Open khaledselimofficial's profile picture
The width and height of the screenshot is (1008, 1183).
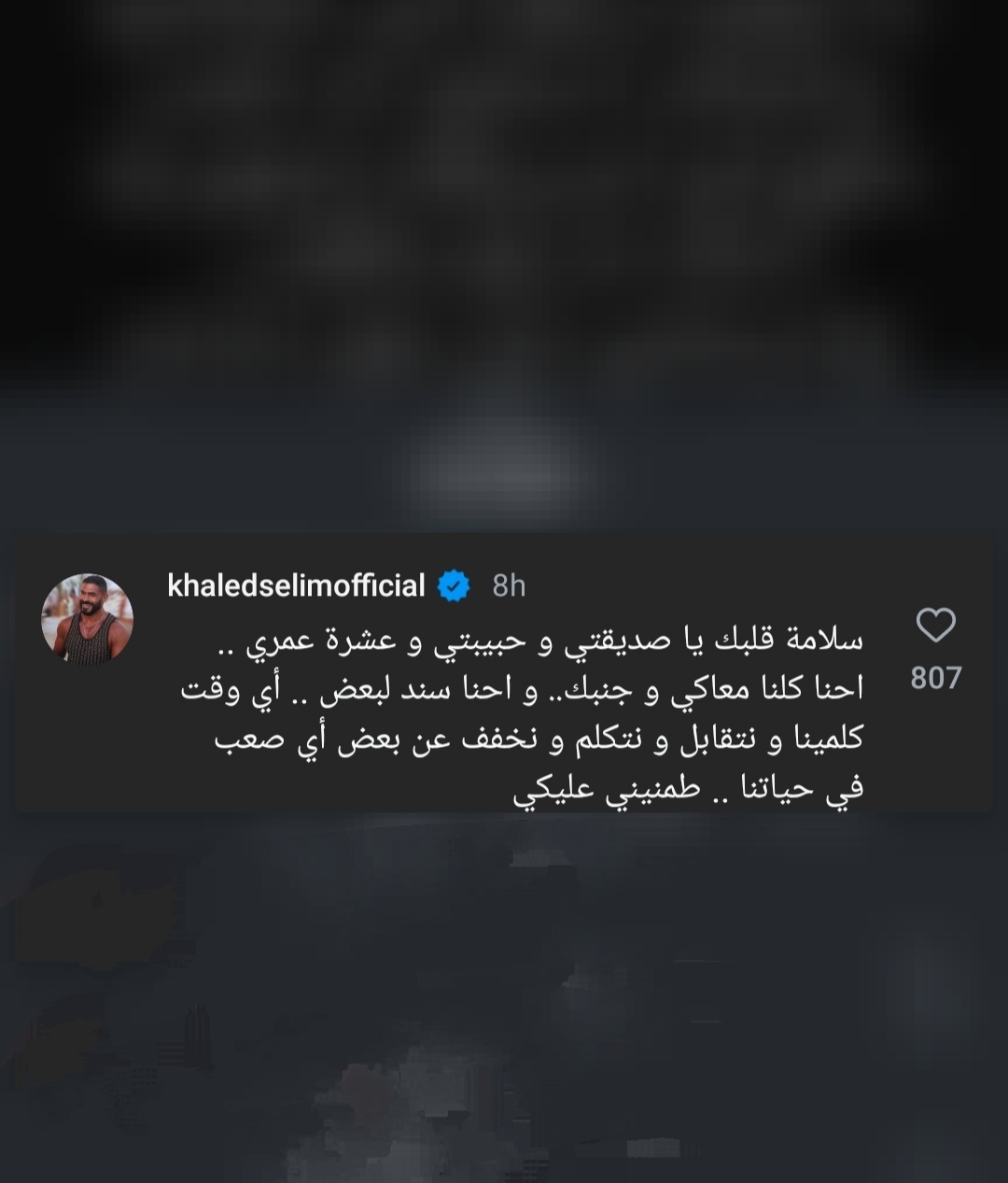(88, 619)
